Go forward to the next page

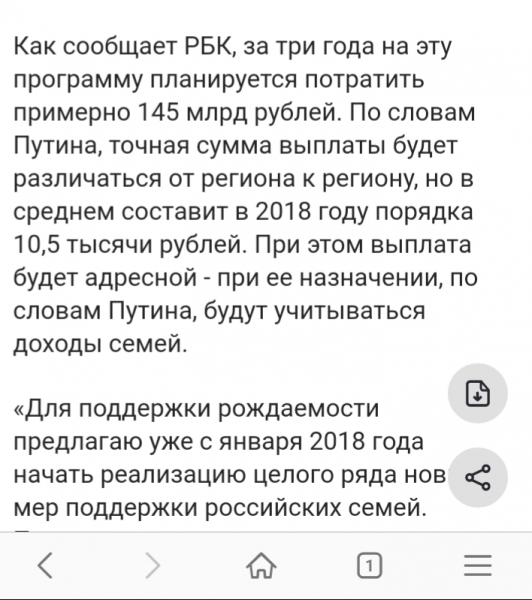click(153, 565)
